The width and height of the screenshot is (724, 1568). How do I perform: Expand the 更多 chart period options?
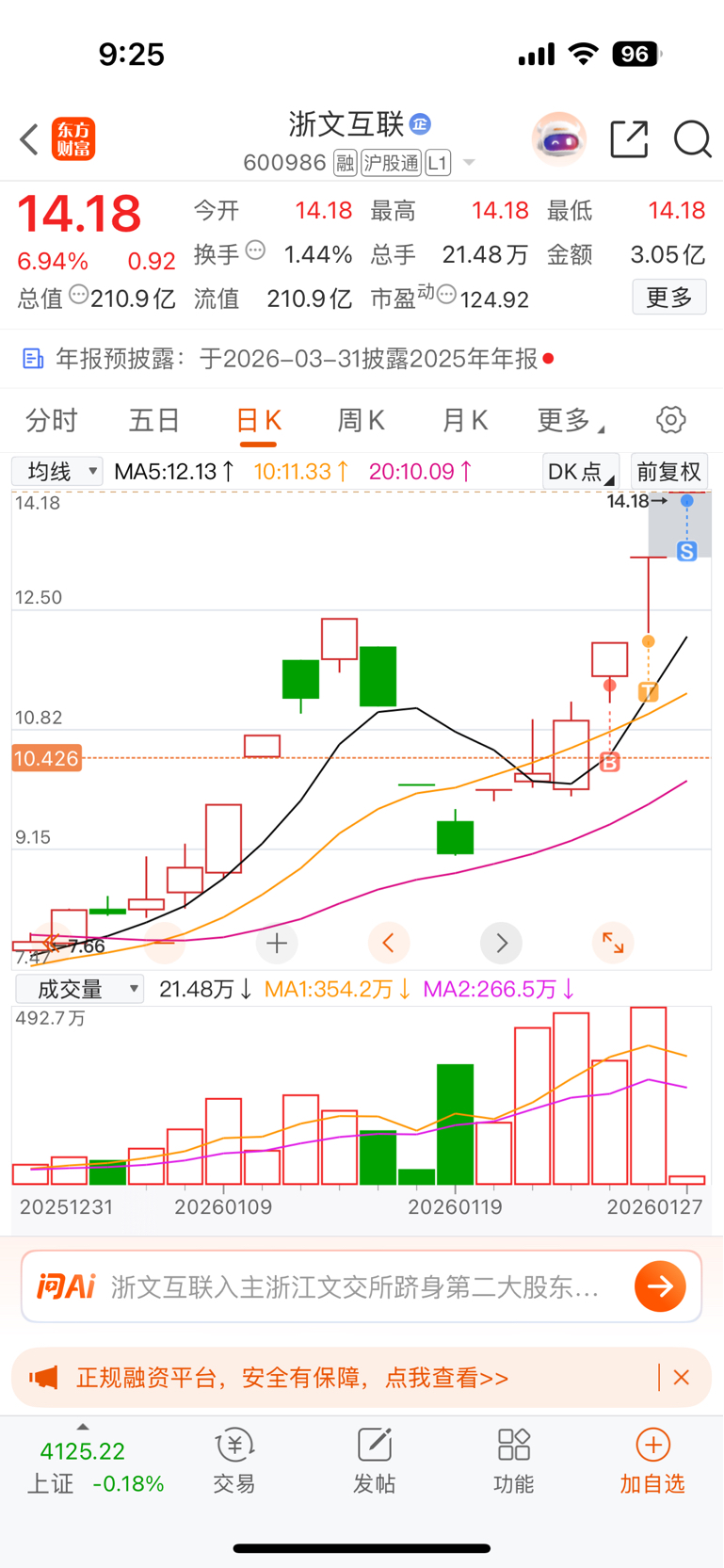pos(569,420)
